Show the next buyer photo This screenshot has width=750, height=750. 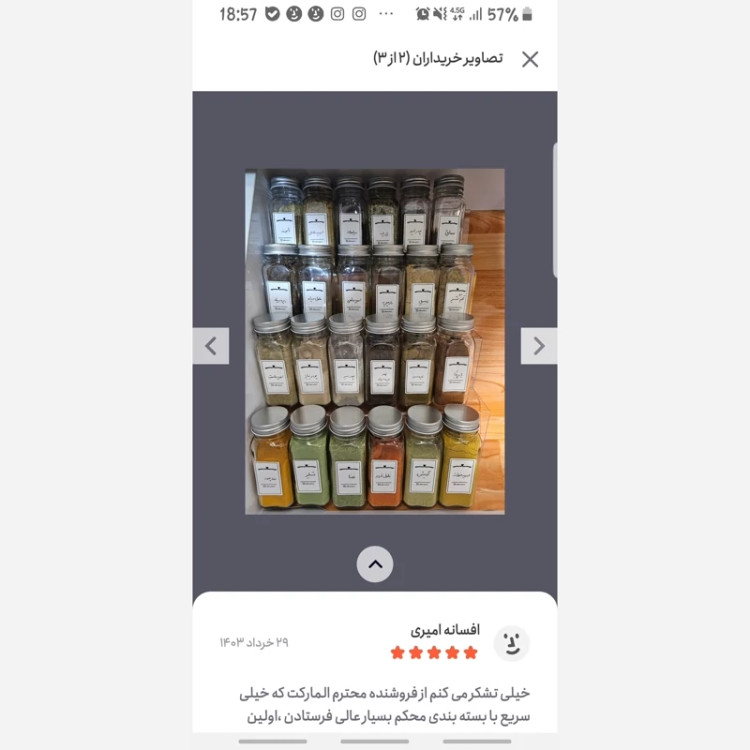point(539,346)
